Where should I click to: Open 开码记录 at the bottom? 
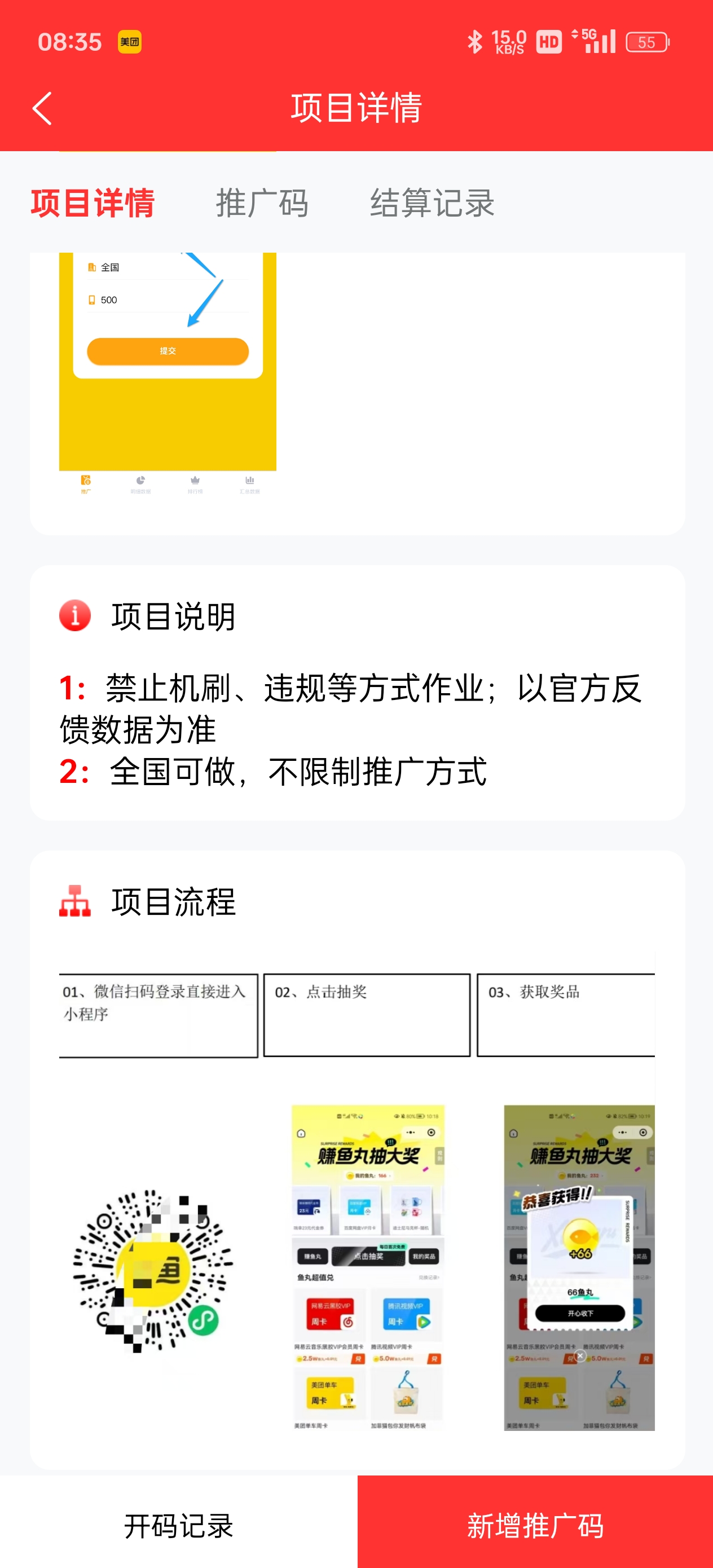(x=178, y=1525)
